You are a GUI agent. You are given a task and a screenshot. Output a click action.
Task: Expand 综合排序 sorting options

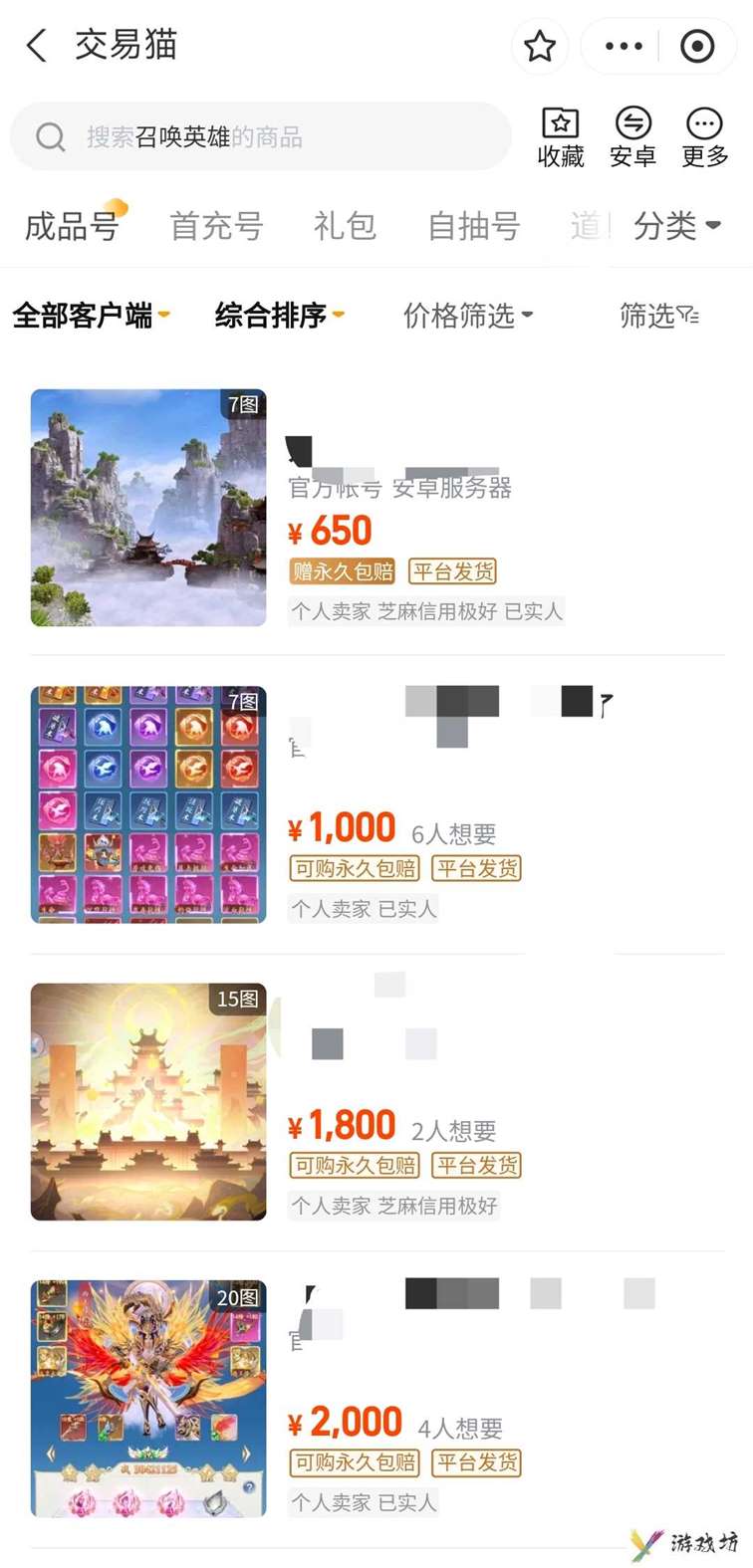tap(279, 316)
